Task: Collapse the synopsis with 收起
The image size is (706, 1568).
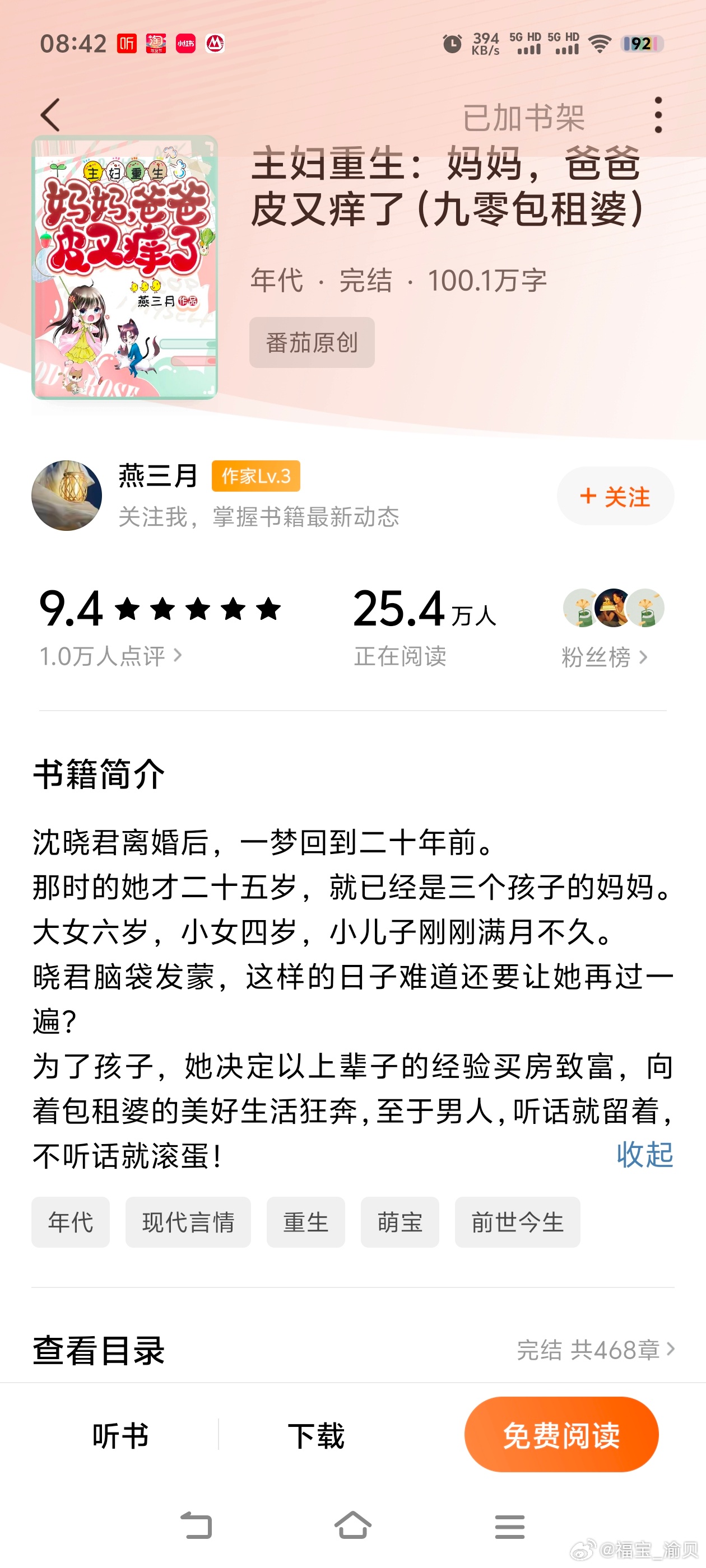Action: pos(644,1154)
